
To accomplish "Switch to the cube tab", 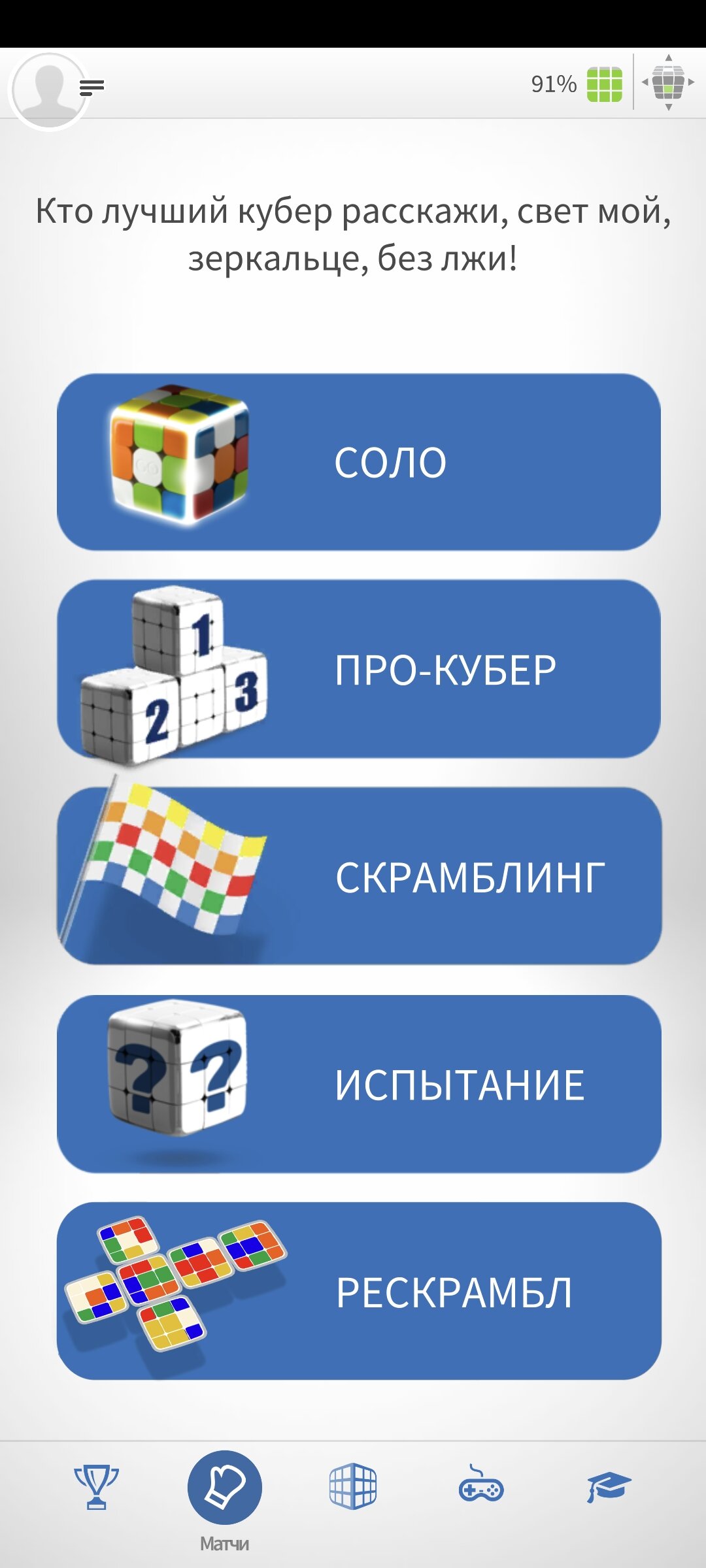I will pos(353,1486).
